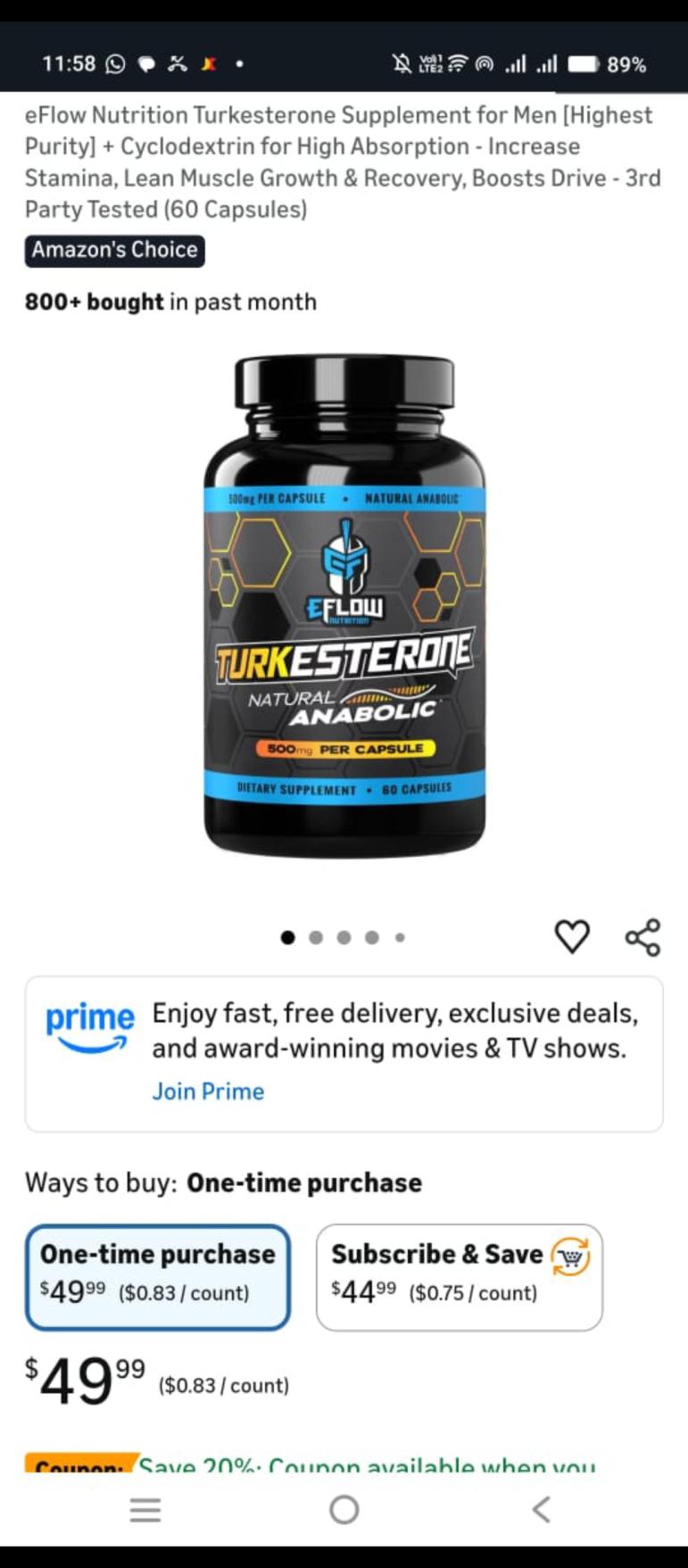Tap the Join Prime link
The height and width of the screenshot is (1568, 688).
coord(208,1091)
